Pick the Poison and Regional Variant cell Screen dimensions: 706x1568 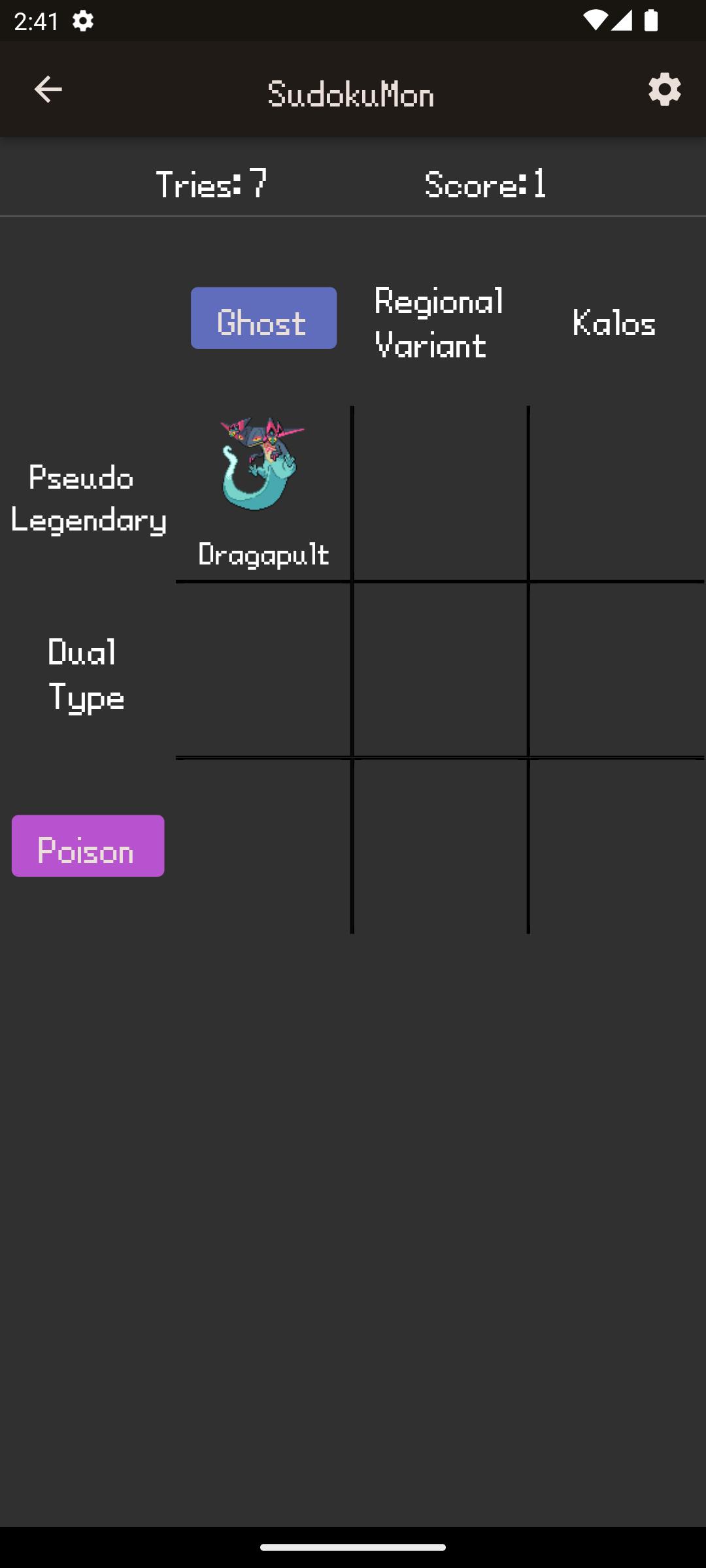[x=440, y=847]
